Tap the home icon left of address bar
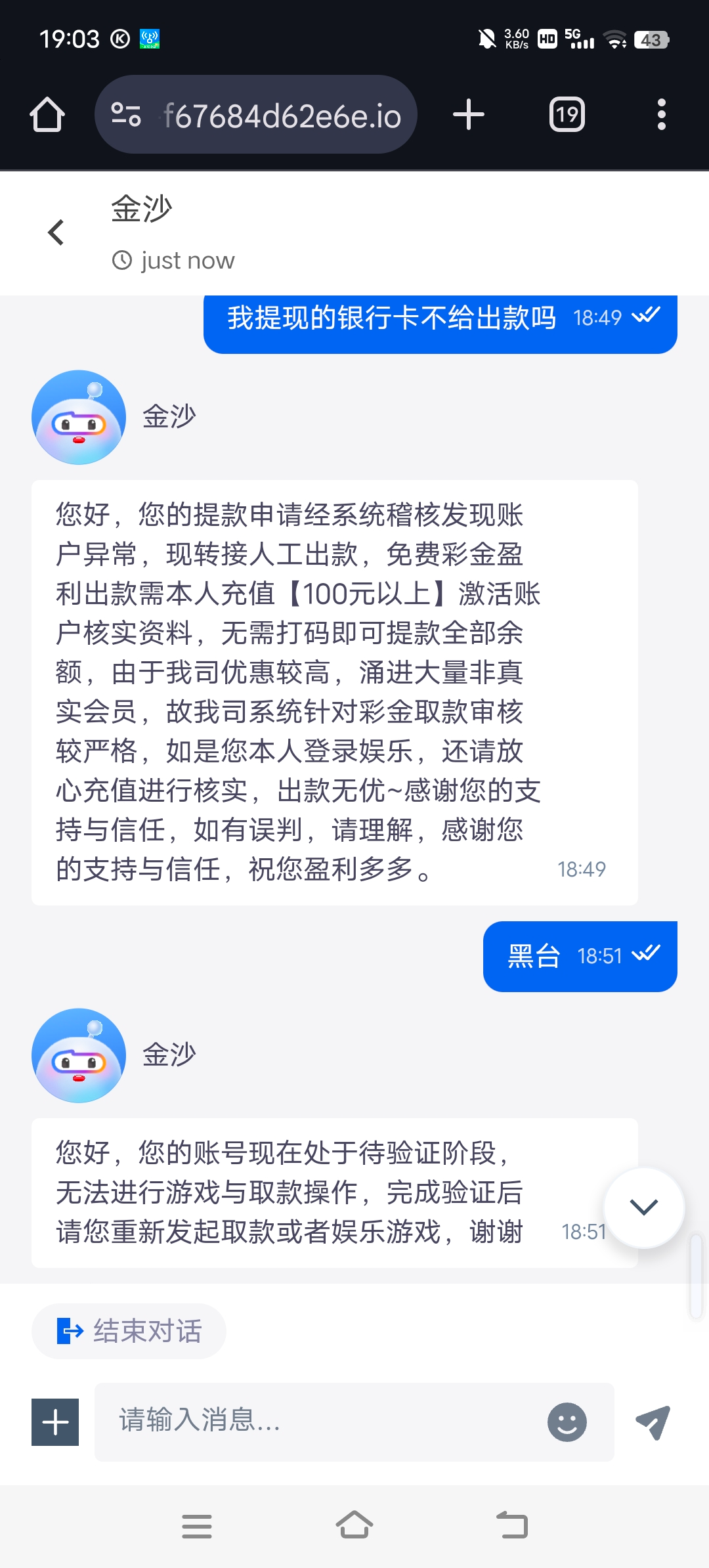This screenshot has width=709, height=1568. pyautogui.click(x=47, y=114)
